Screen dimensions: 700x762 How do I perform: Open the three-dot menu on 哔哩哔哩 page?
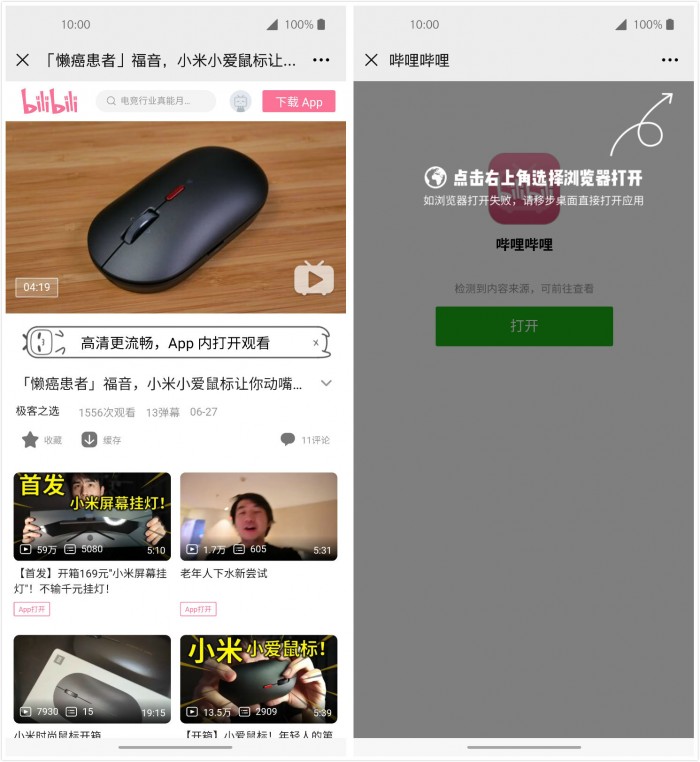click(x=669, y=60)
